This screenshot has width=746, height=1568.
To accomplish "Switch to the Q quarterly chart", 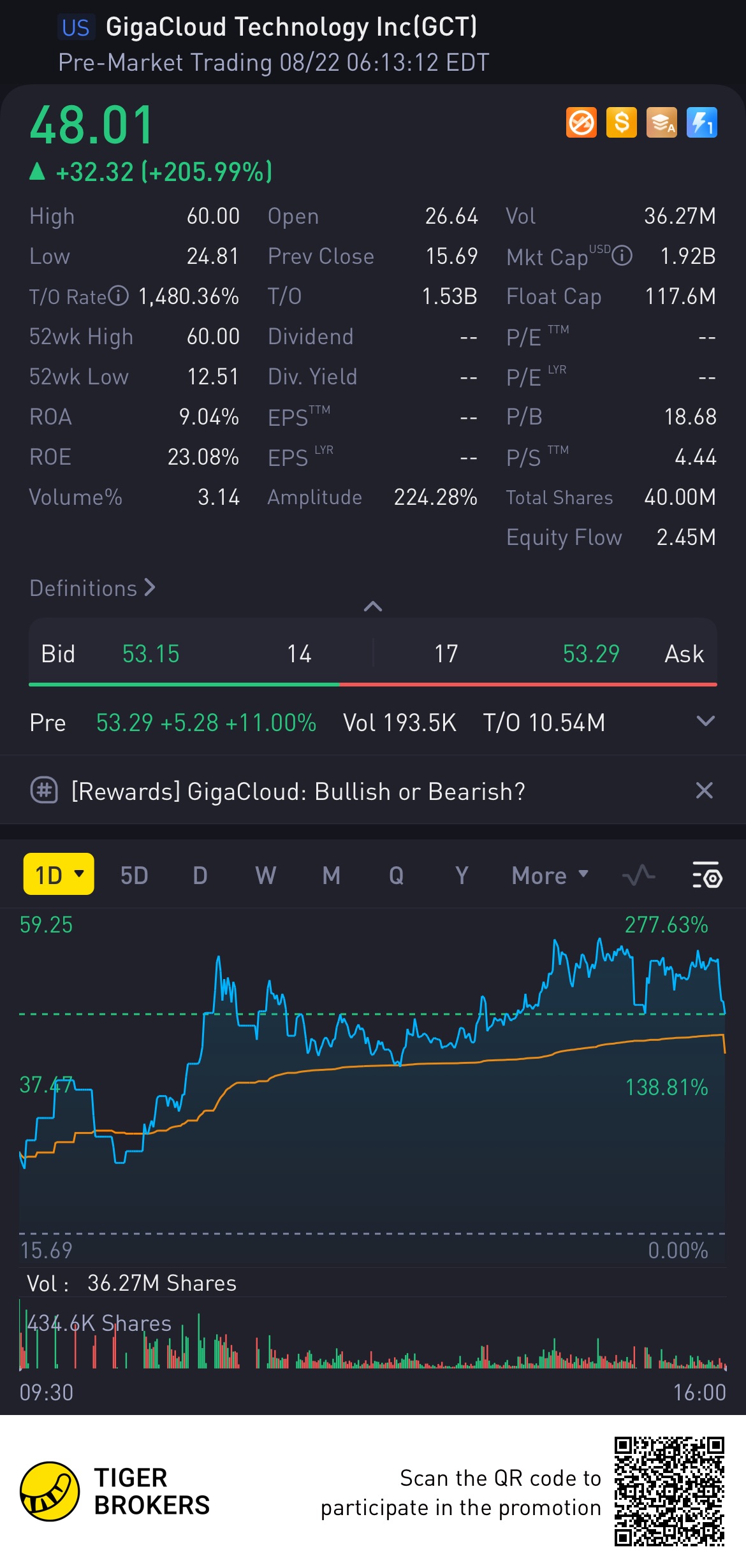I will tap(396, 876).
